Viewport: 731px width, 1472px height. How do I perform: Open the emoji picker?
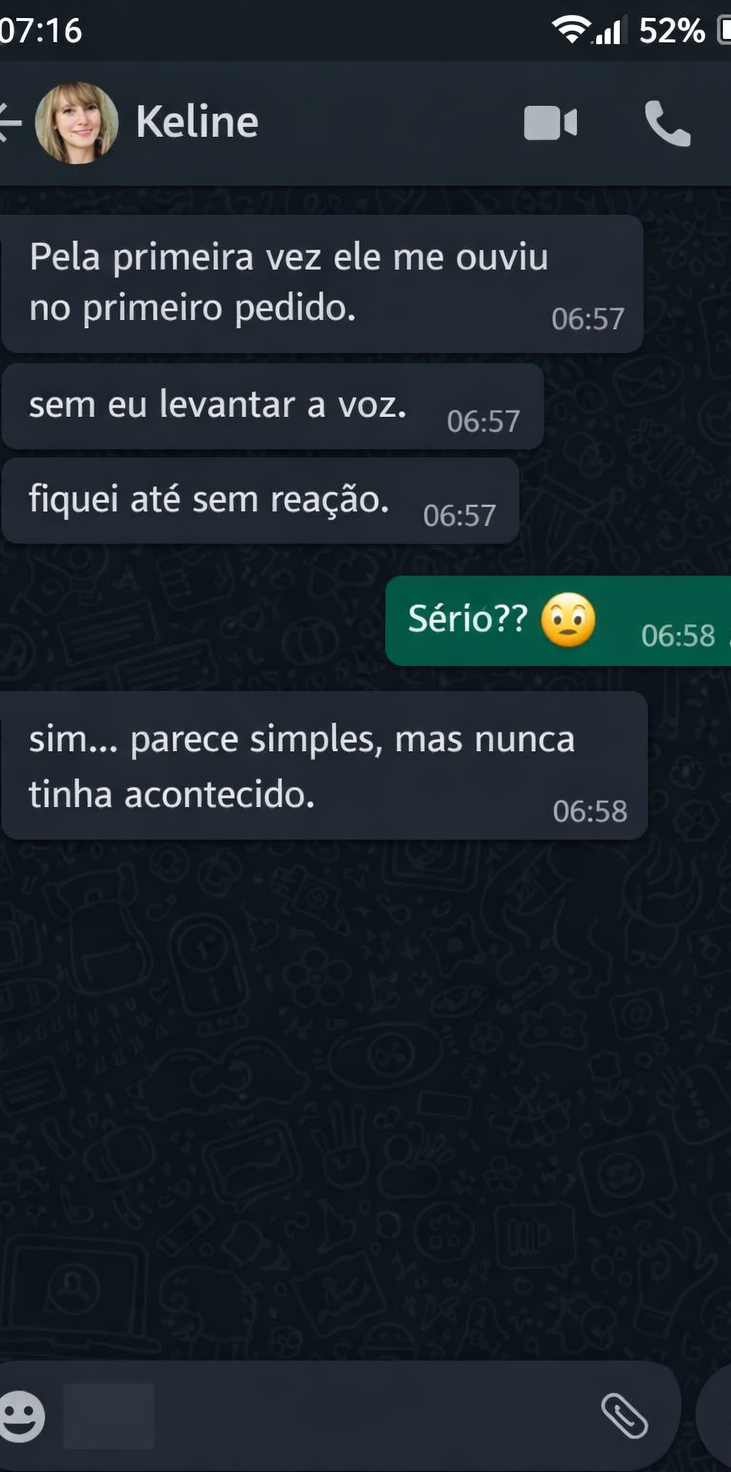tap(24, 1413)
